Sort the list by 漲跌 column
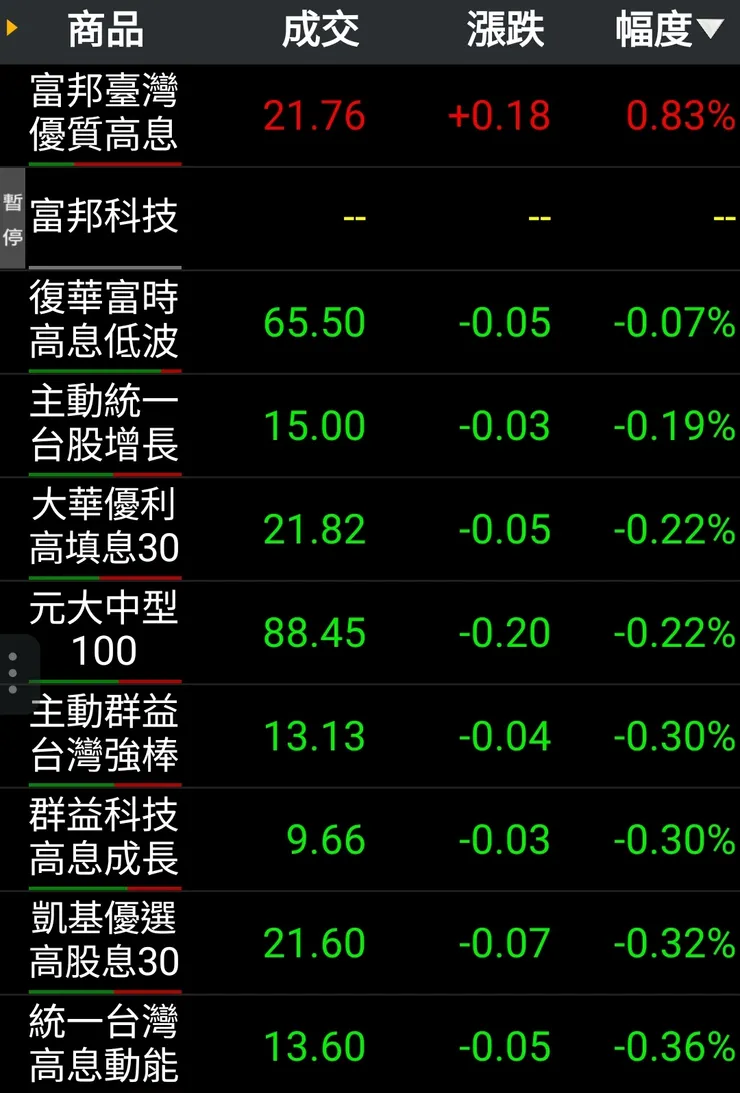This screenshot has height=1093, width=740. (505, 30)
